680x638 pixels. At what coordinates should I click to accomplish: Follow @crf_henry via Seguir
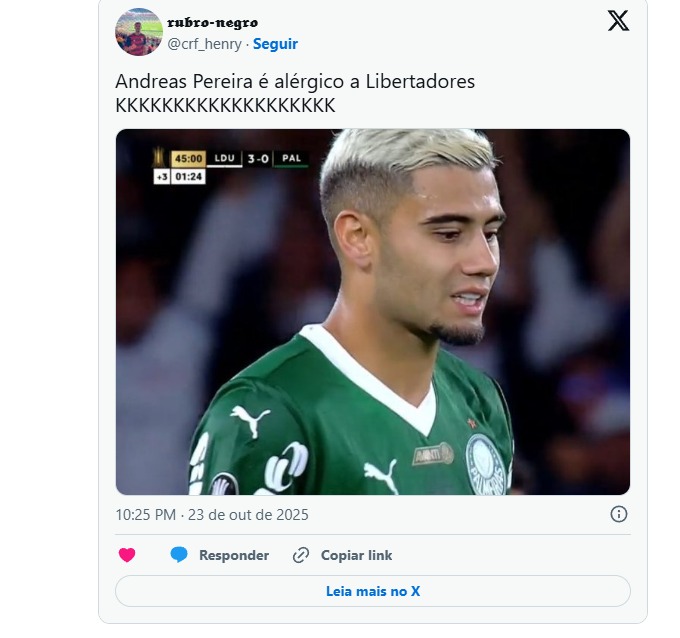tap(275, 44)
